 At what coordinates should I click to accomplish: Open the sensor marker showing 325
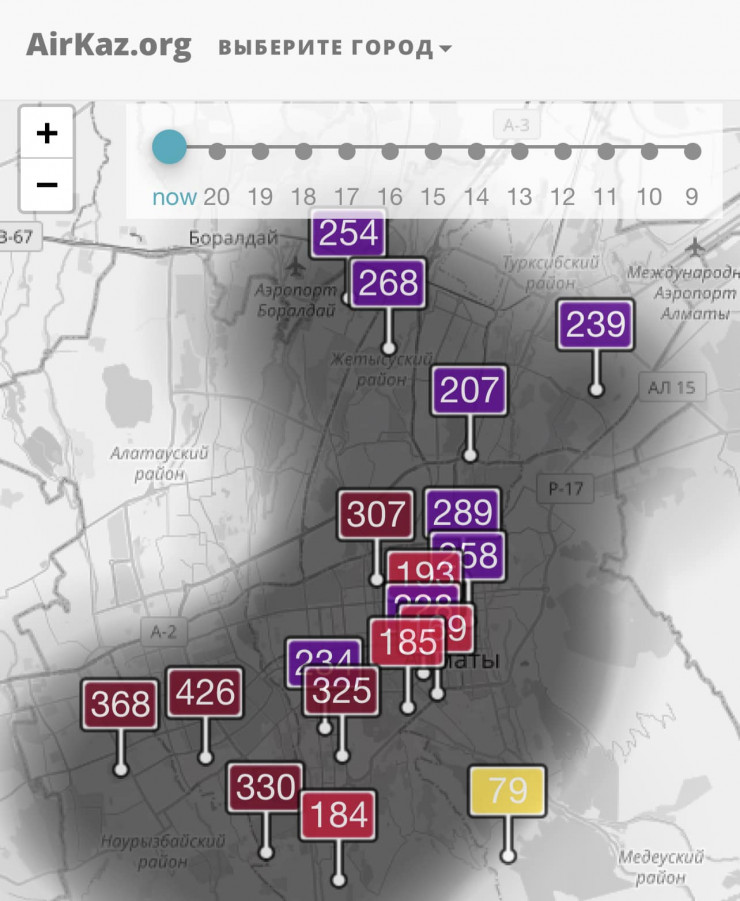(x=342, y=691)
